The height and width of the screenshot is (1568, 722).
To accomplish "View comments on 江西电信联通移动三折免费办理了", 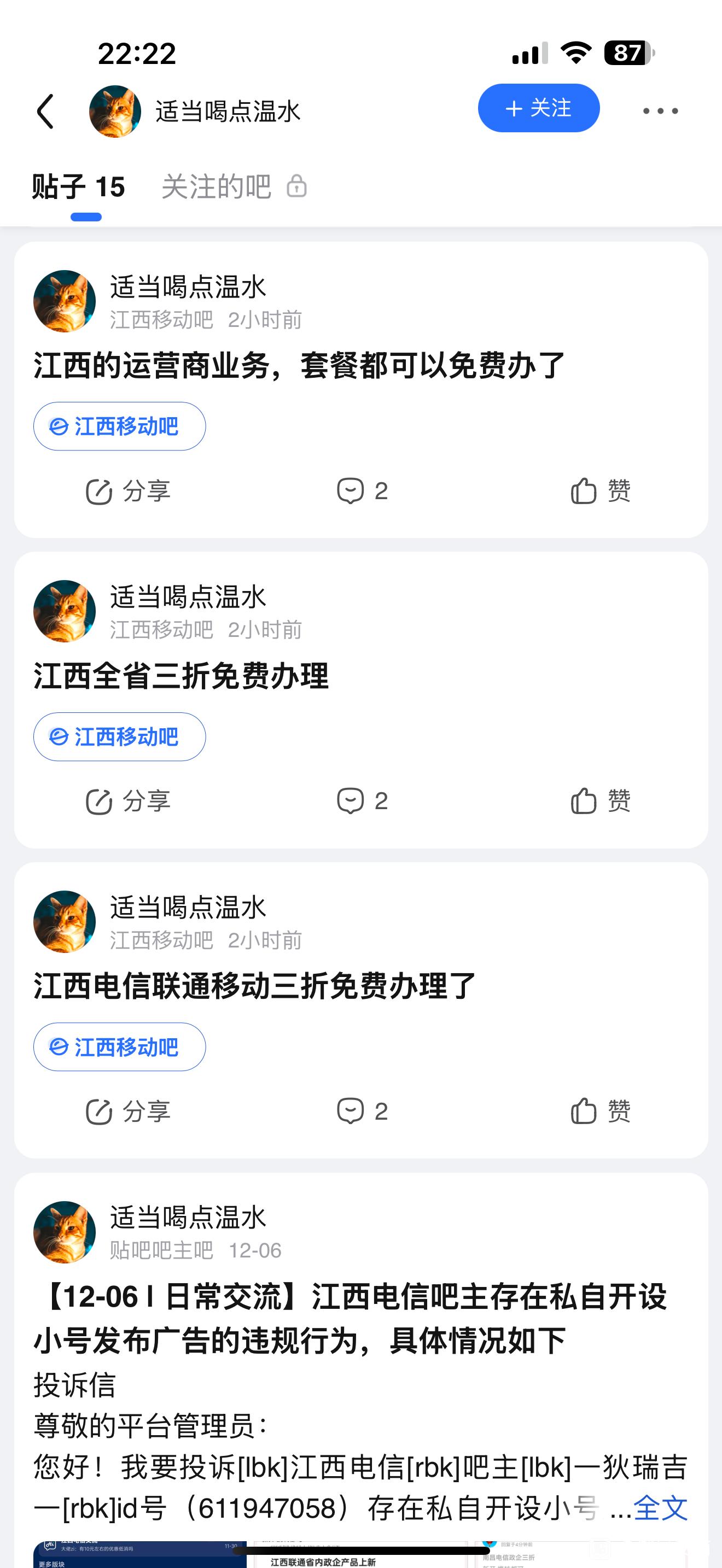I will pos(362,1111).
